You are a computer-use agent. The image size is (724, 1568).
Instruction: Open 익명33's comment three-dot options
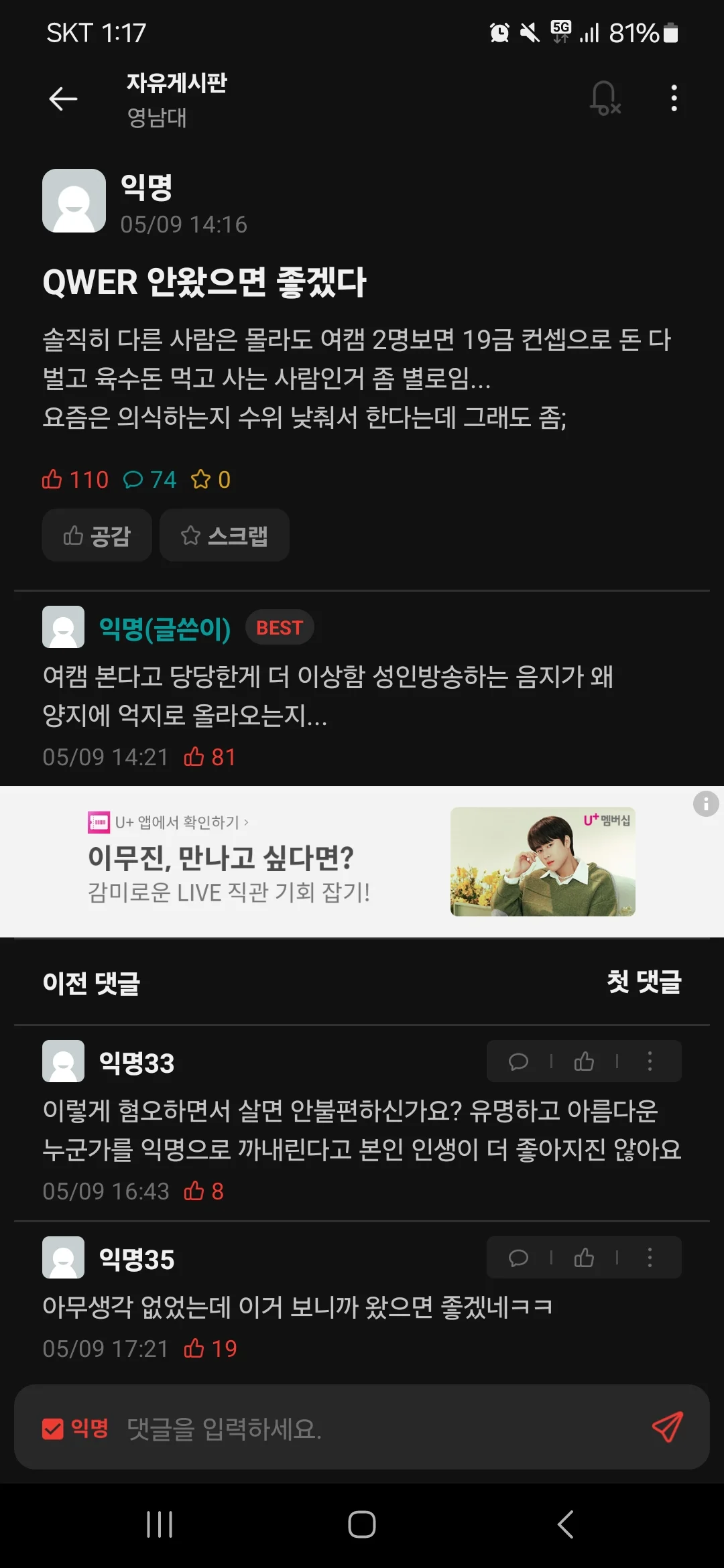(648, 1061)
